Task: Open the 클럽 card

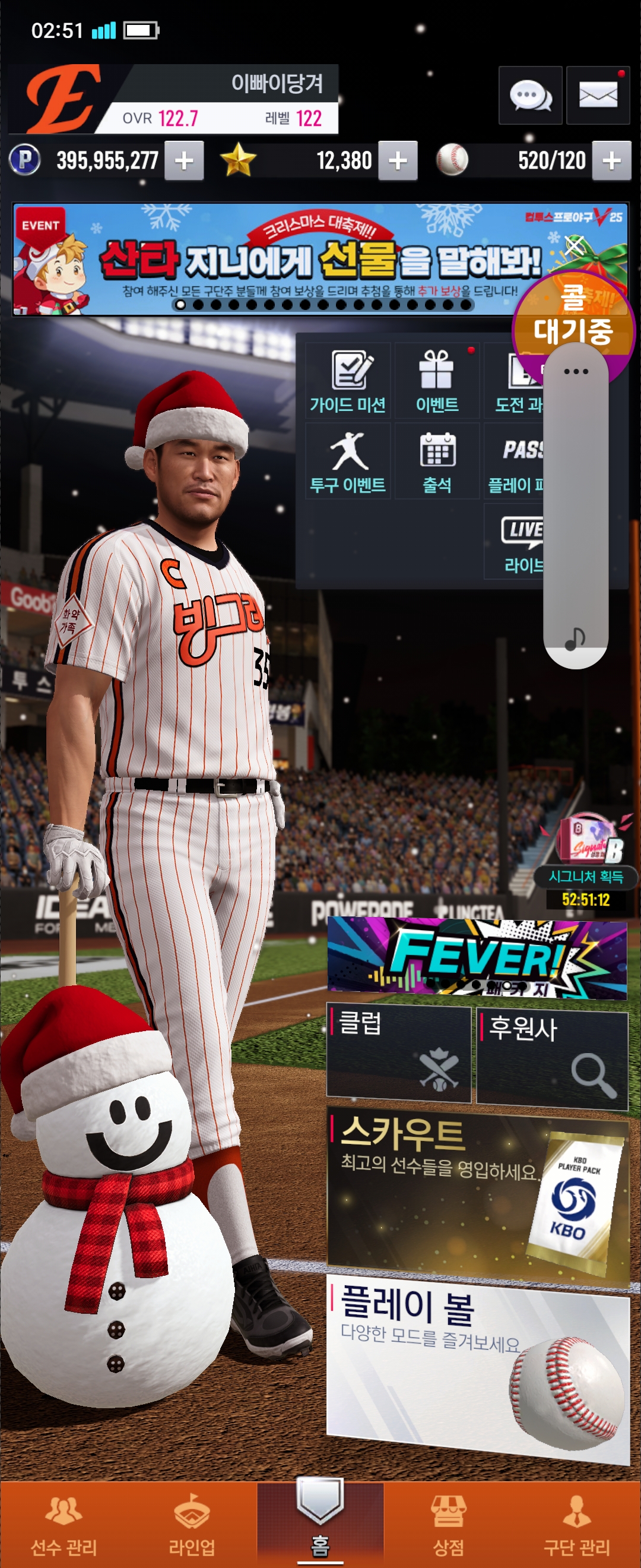Action: point(398,1054)
